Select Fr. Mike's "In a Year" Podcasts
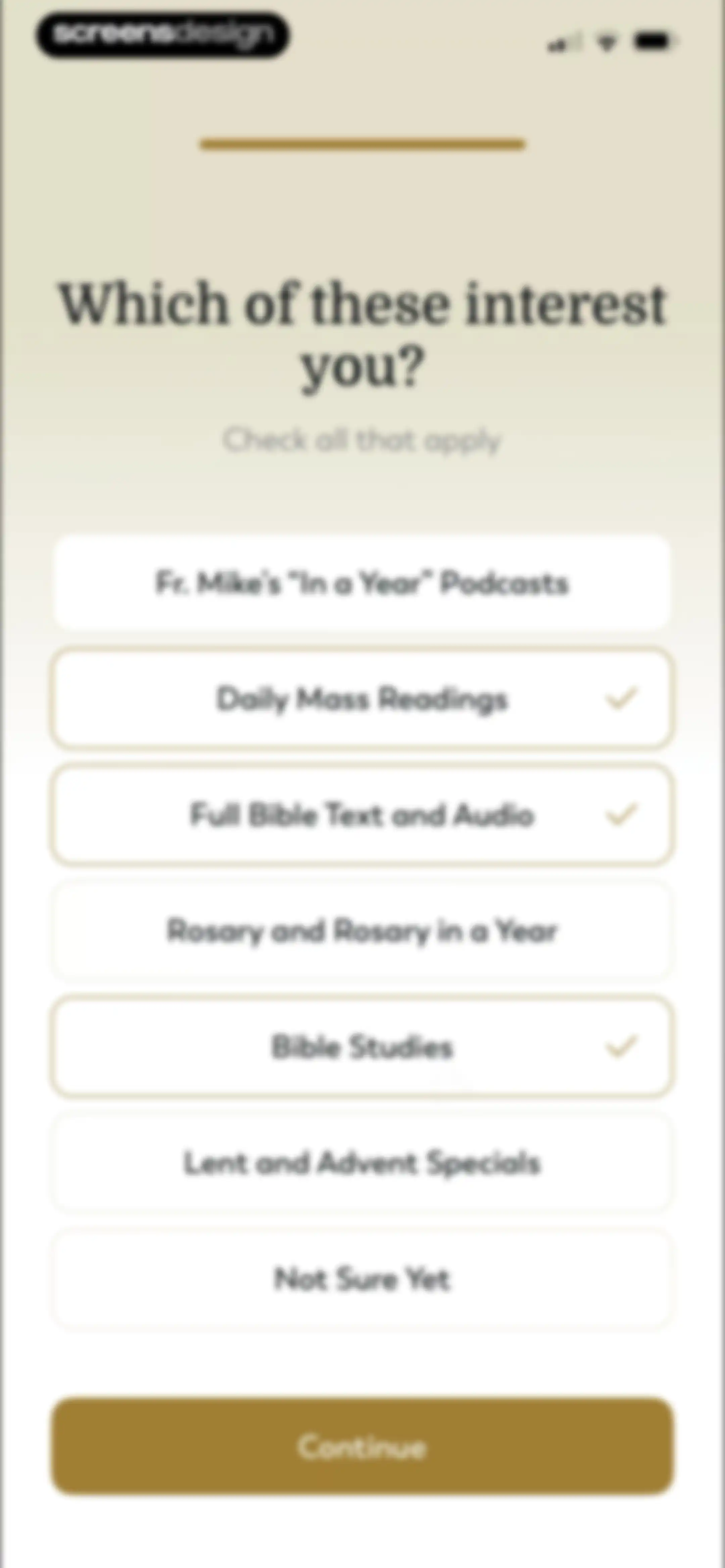Screen dimensions: 725x1568 pos(362,583)
